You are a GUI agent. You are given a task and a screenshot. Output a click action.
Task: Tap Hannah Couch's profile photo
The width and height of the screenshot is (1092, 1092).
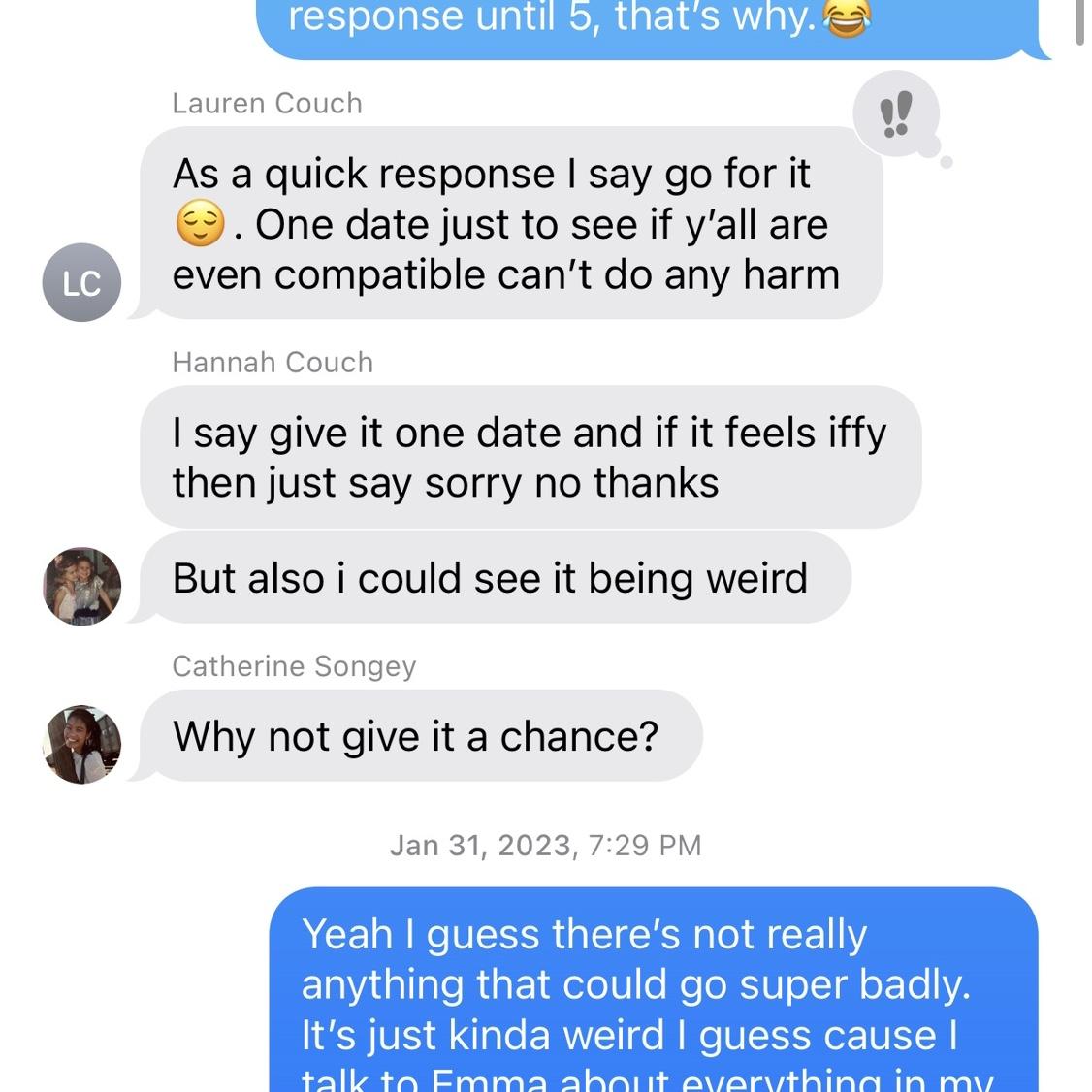81,586
